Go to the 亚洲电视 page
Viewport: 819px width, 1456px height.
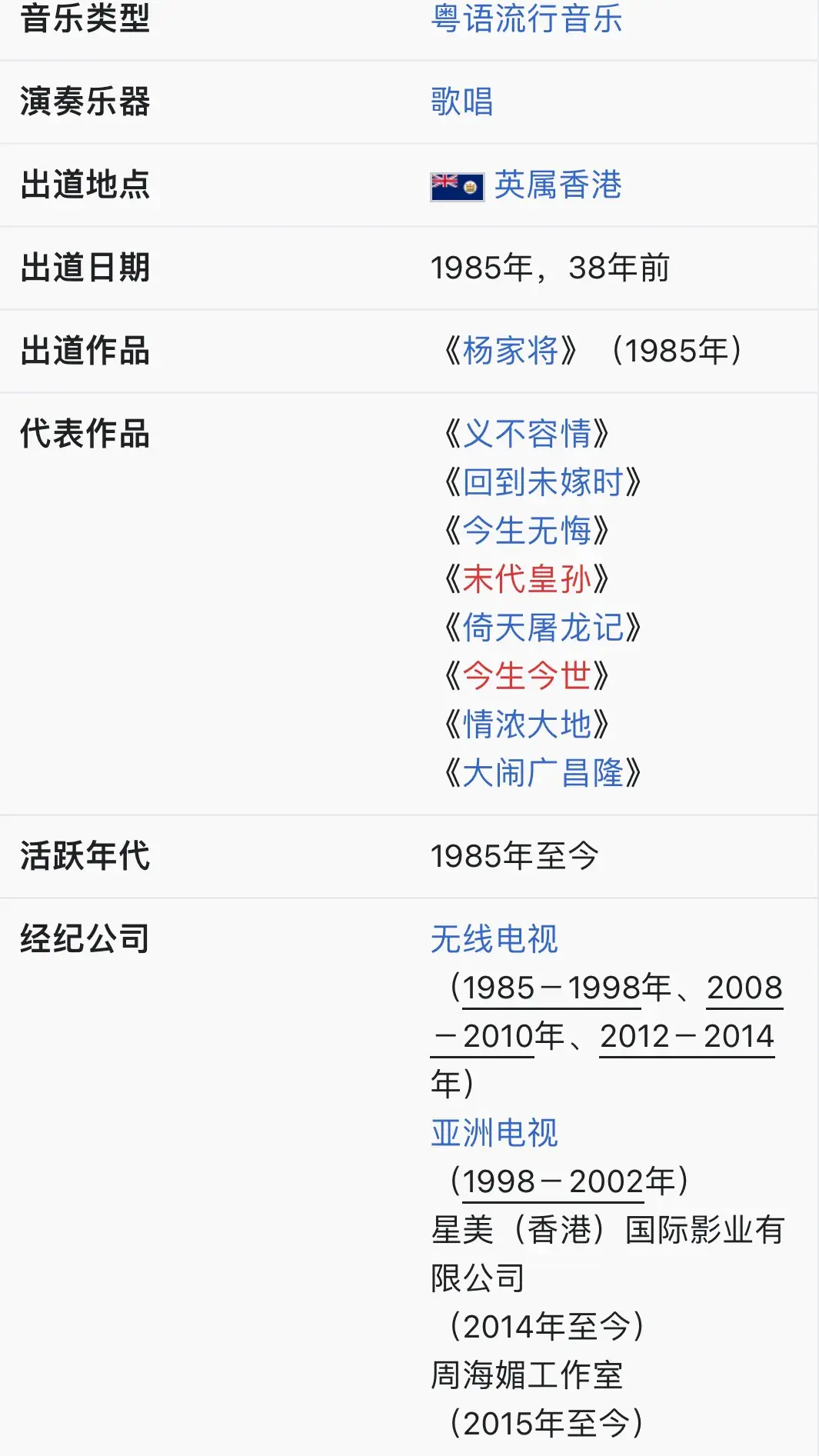point(494,1133)
